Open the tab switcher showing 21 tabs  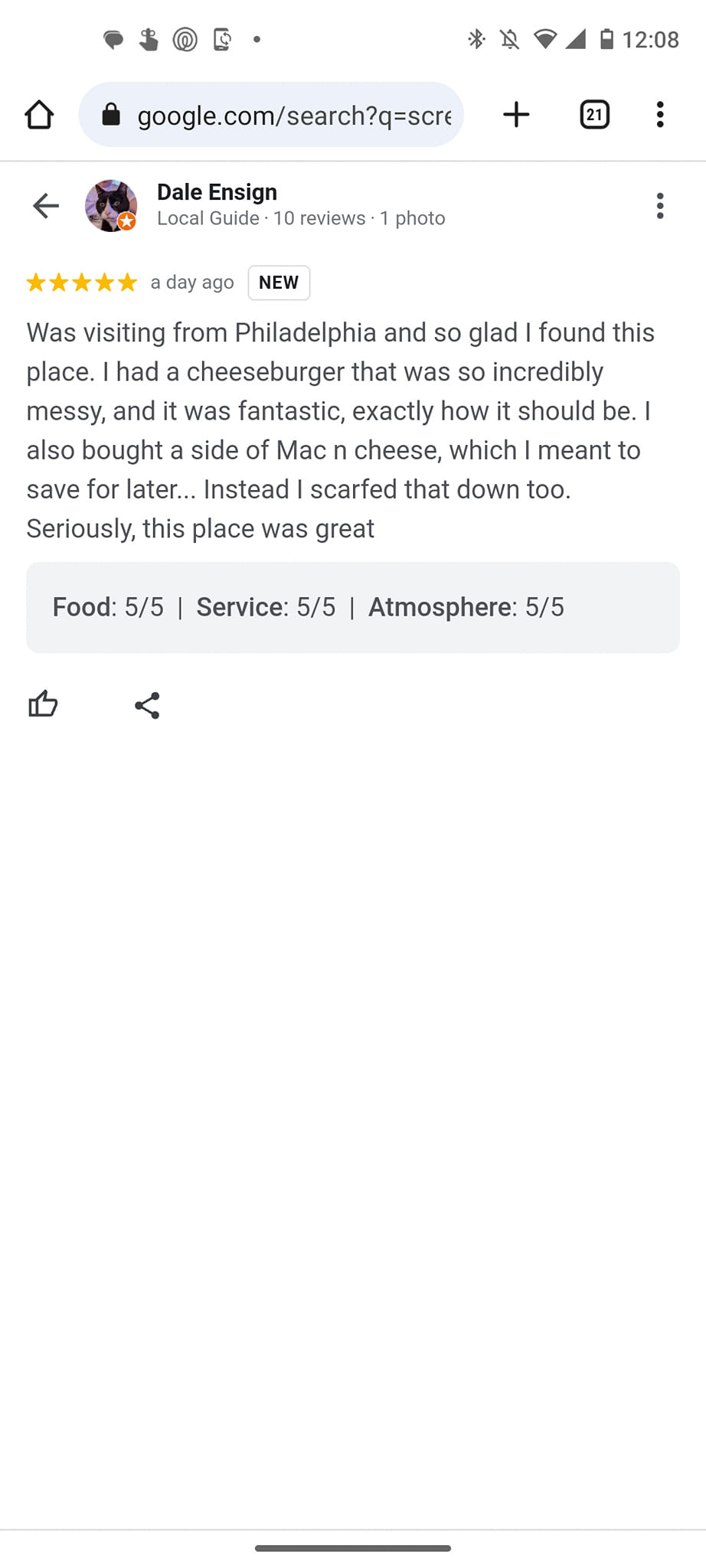pos(594,115)
